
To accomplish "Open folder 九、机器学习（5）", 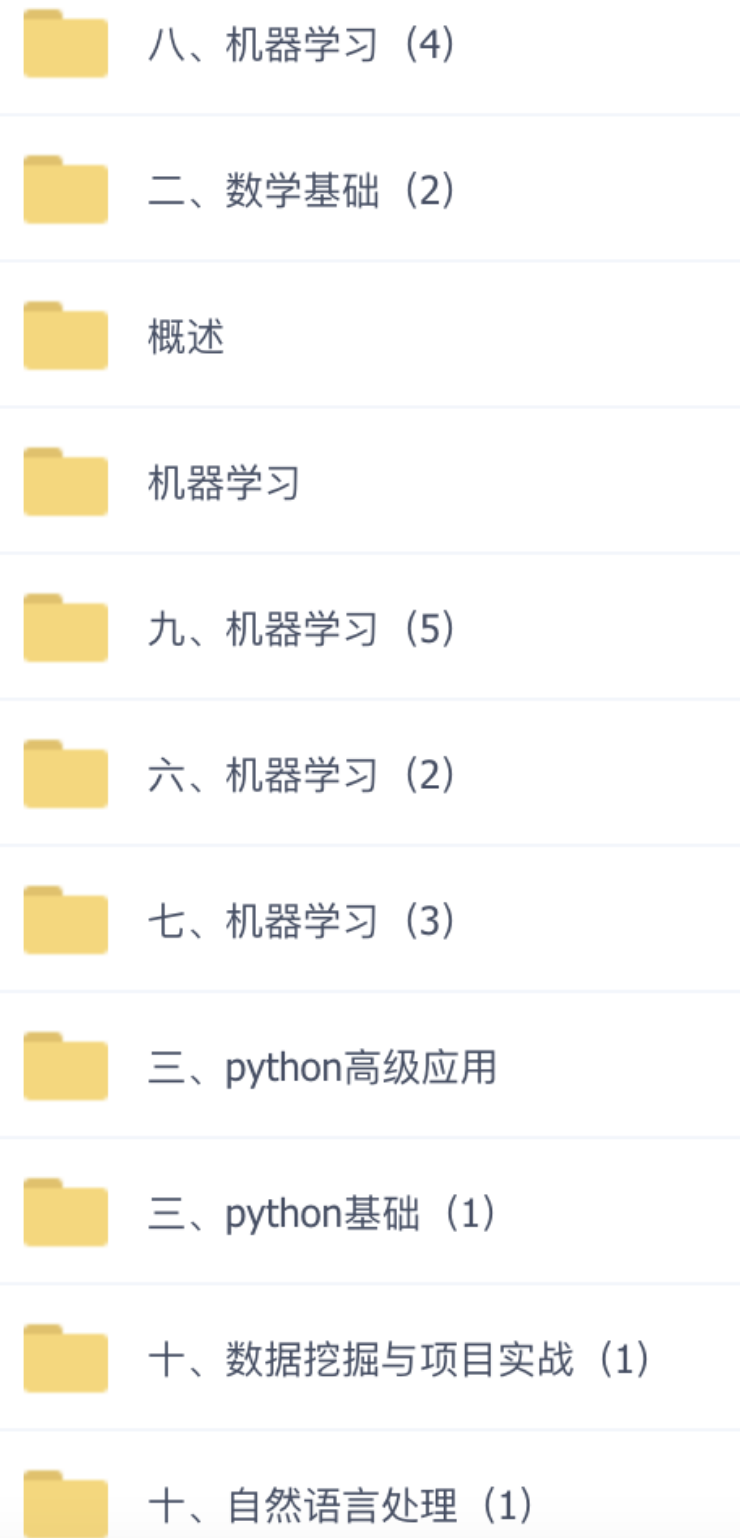I will point(370,627).
